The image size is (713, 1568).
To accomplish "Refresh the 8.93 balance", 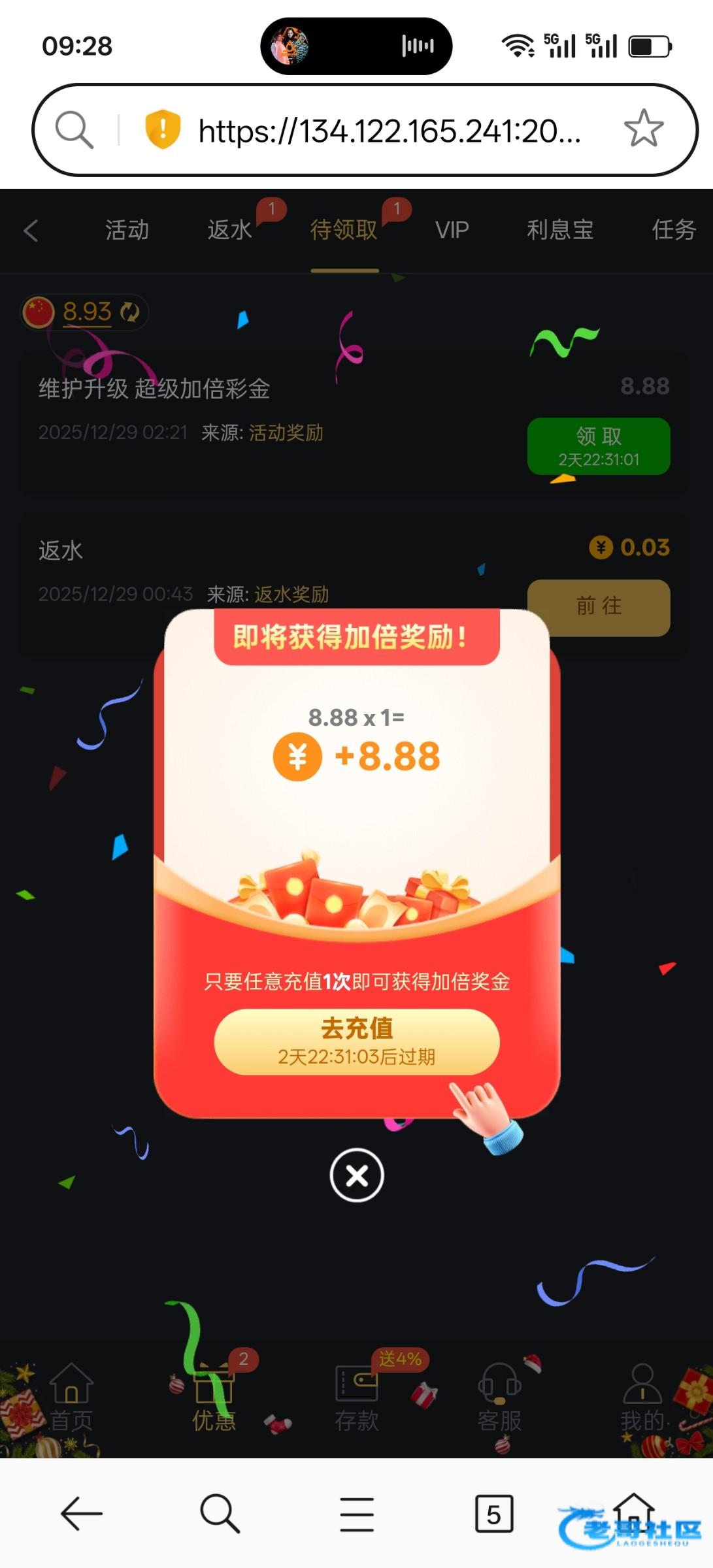I will pos(130,312).
